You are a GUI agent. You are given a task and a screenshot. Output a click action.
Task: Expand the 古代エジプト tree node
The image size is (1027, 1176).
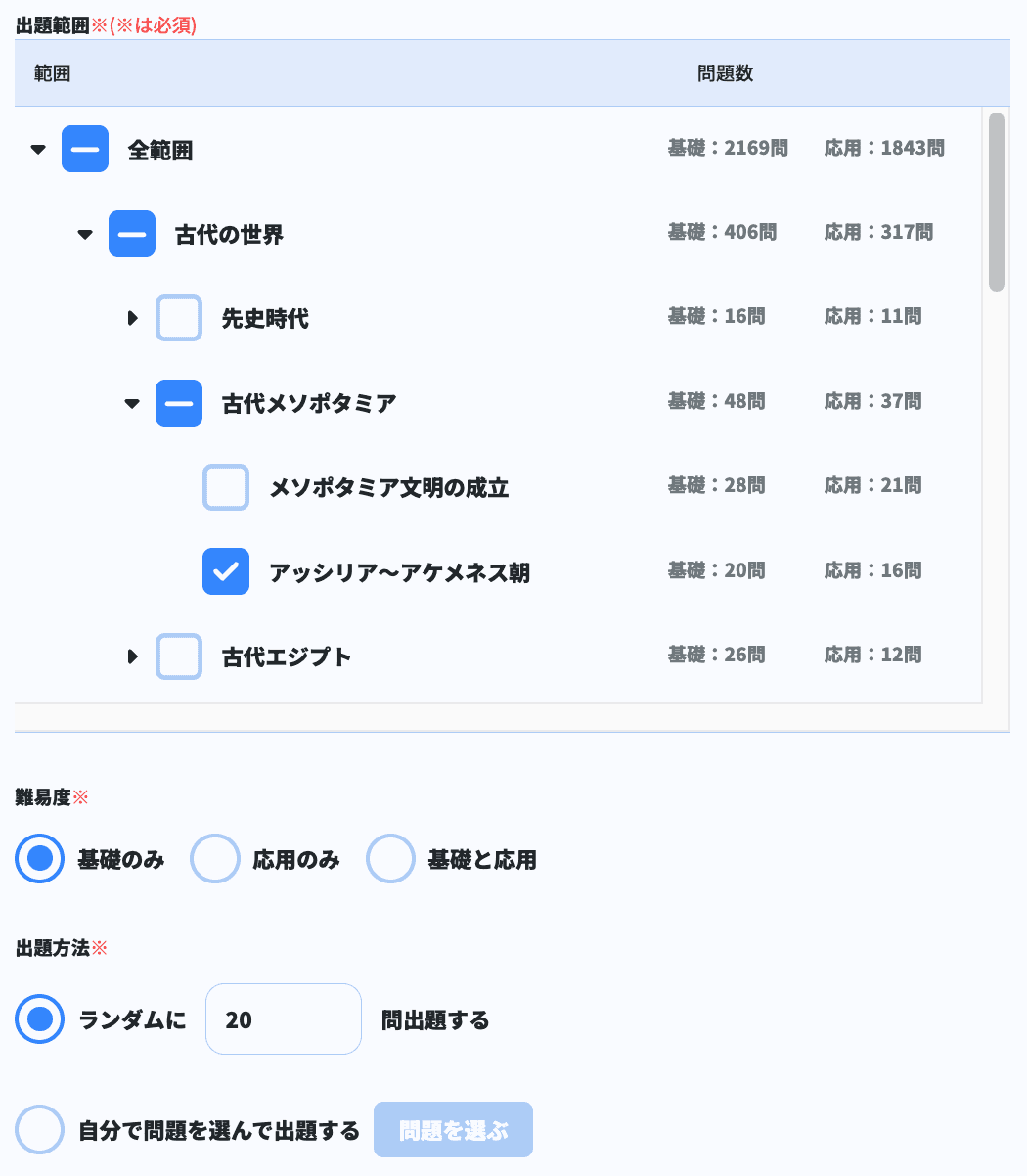133,656
